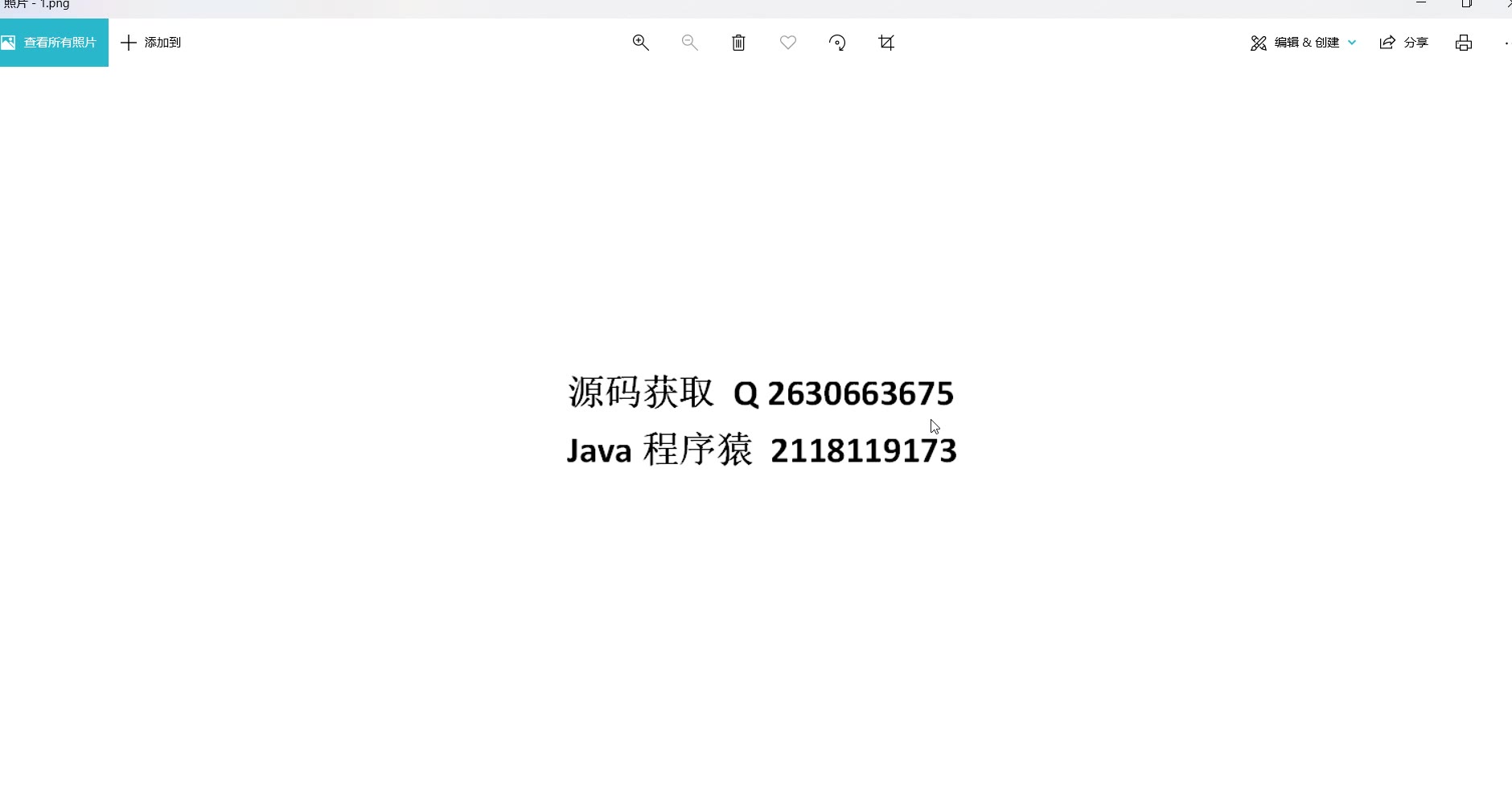The width and height of the screenshot is (1512, 785).
Task: Open the 查看所有照片 gallery view
Action: (53, 43)
